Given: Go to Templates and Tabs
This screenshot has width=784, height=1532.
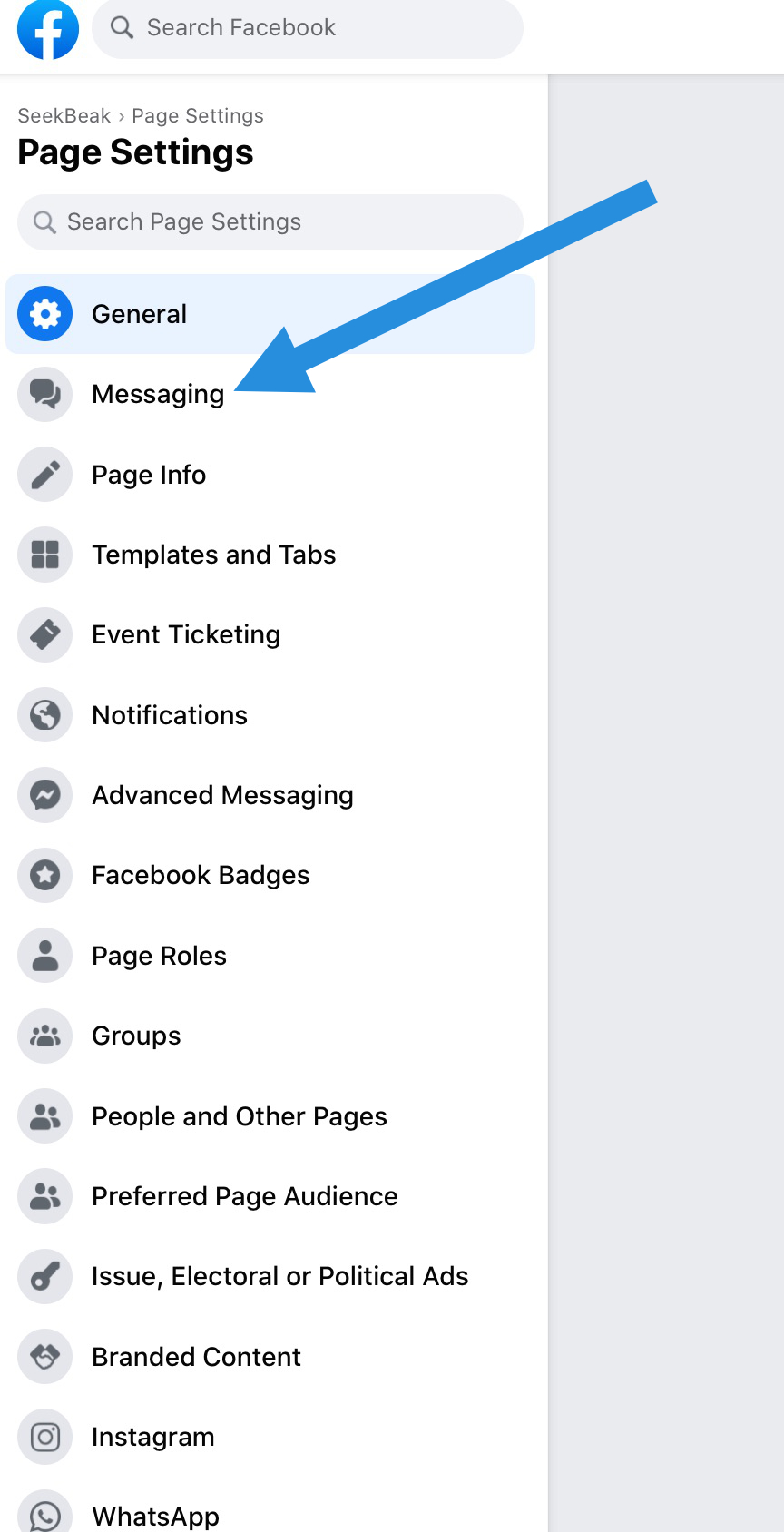Looking at the screenshot, I should [x=270, y=555].
